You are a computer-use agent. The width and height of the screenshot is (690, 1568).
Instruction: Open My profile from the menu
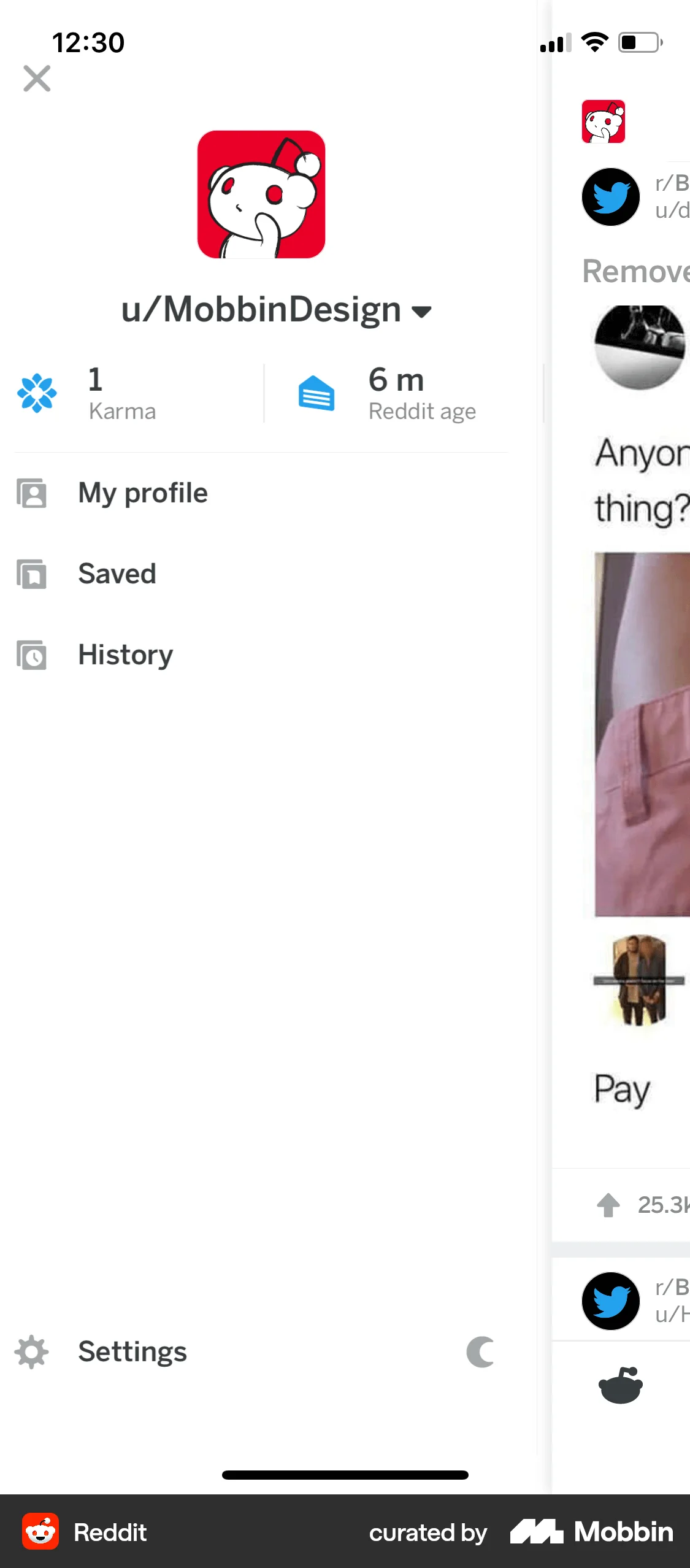[142, 493]
